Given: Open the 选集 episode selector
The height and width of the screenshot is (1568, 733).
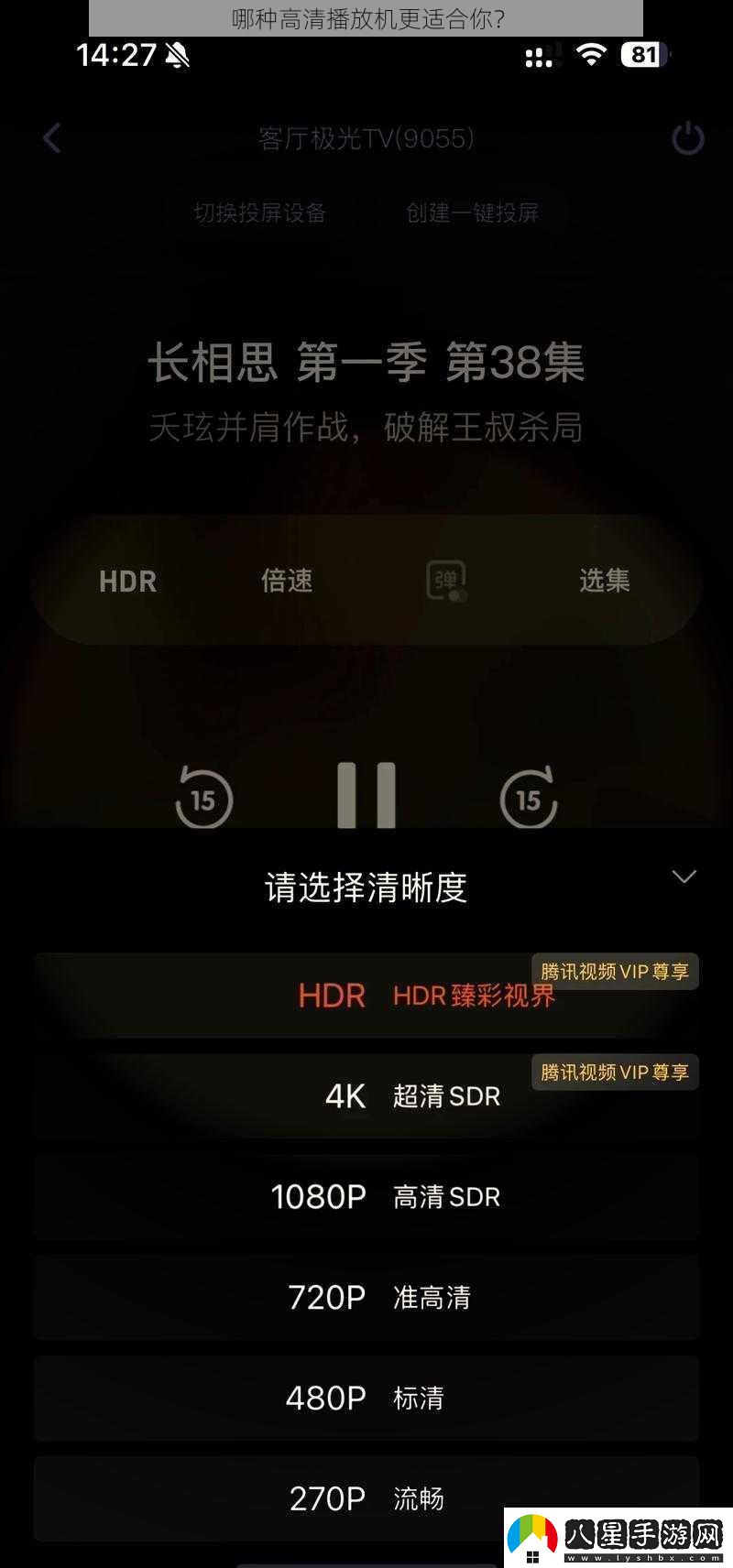Looking at the screenshot, I should (x=606, y=581).
